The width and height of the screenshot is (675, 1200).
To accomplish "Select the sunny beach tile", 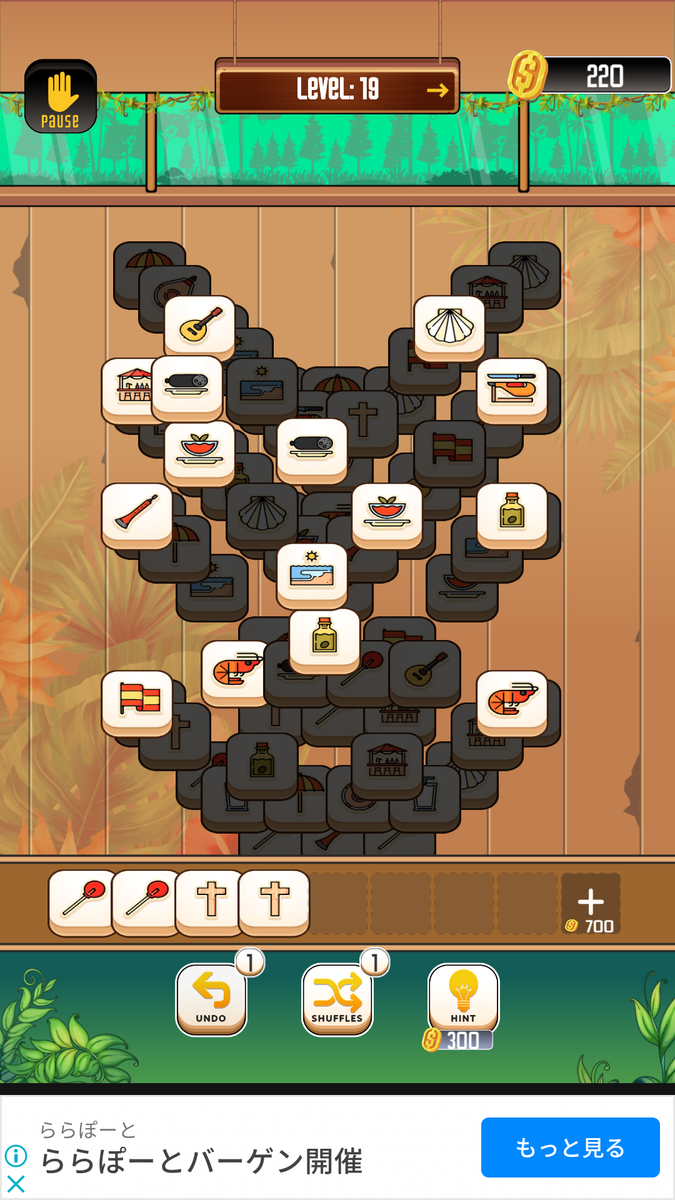I will [x=312, y=574].
